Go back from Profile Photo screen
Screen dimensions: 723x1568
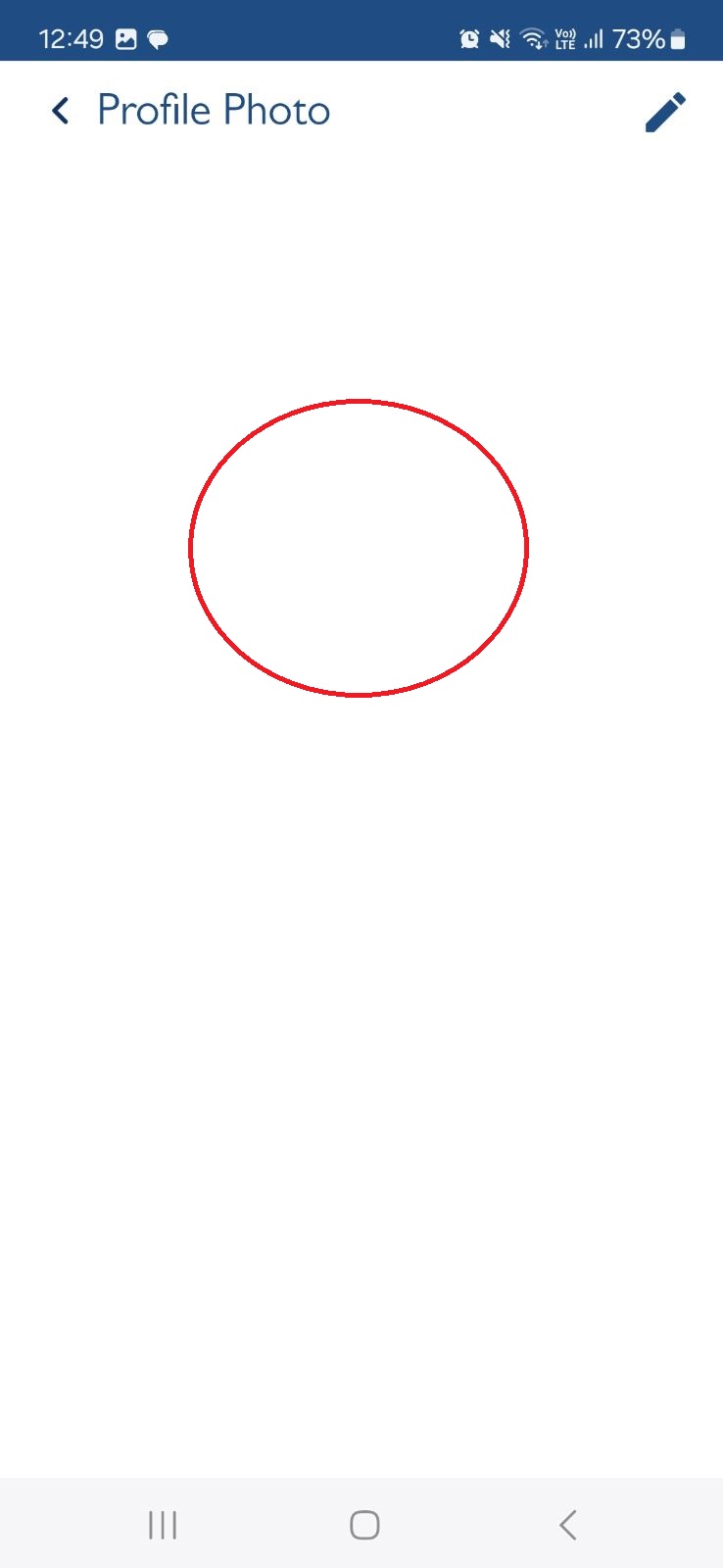pos(61,111)
